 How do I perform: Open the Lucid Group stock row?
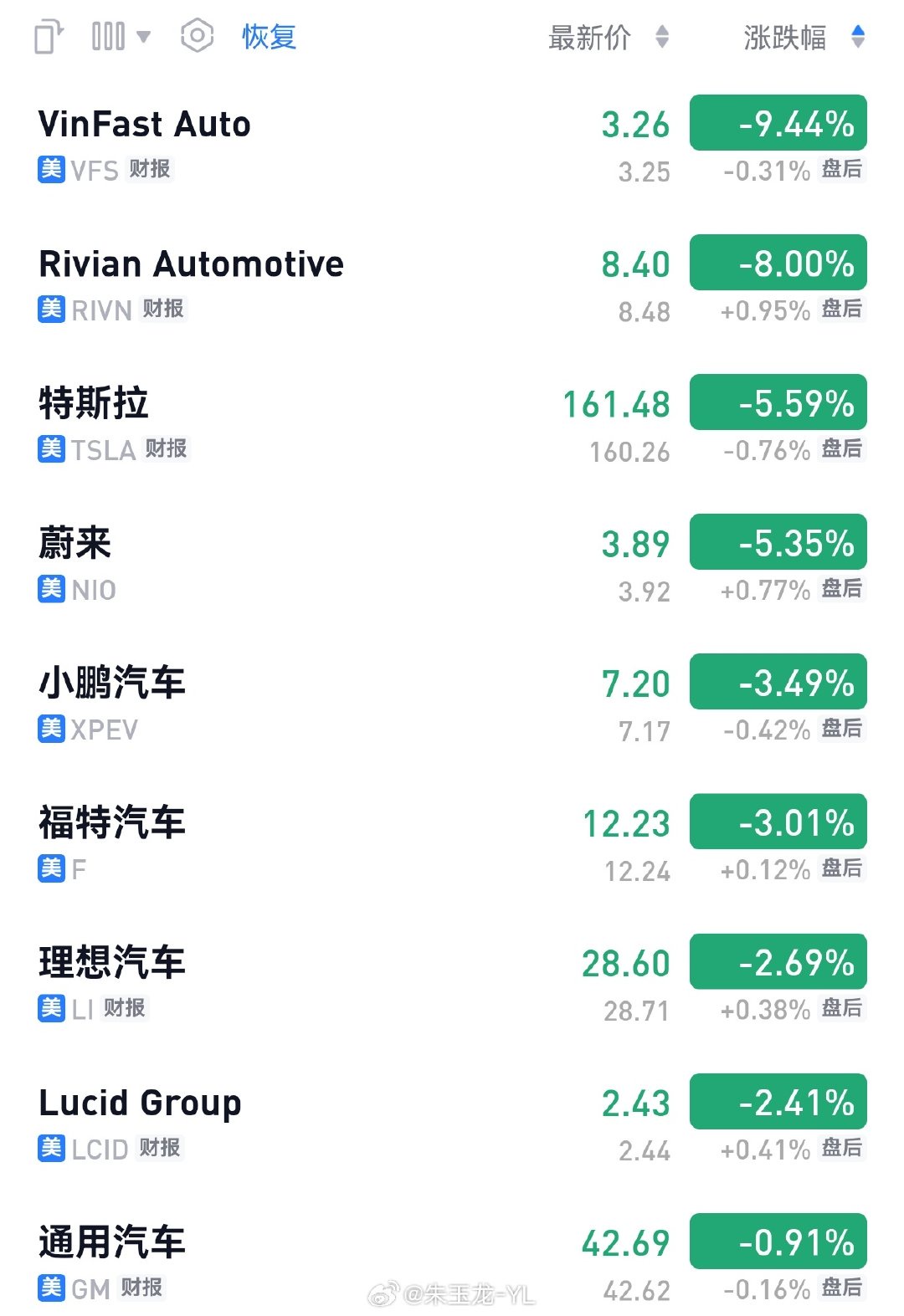[x=140, y=1103]
